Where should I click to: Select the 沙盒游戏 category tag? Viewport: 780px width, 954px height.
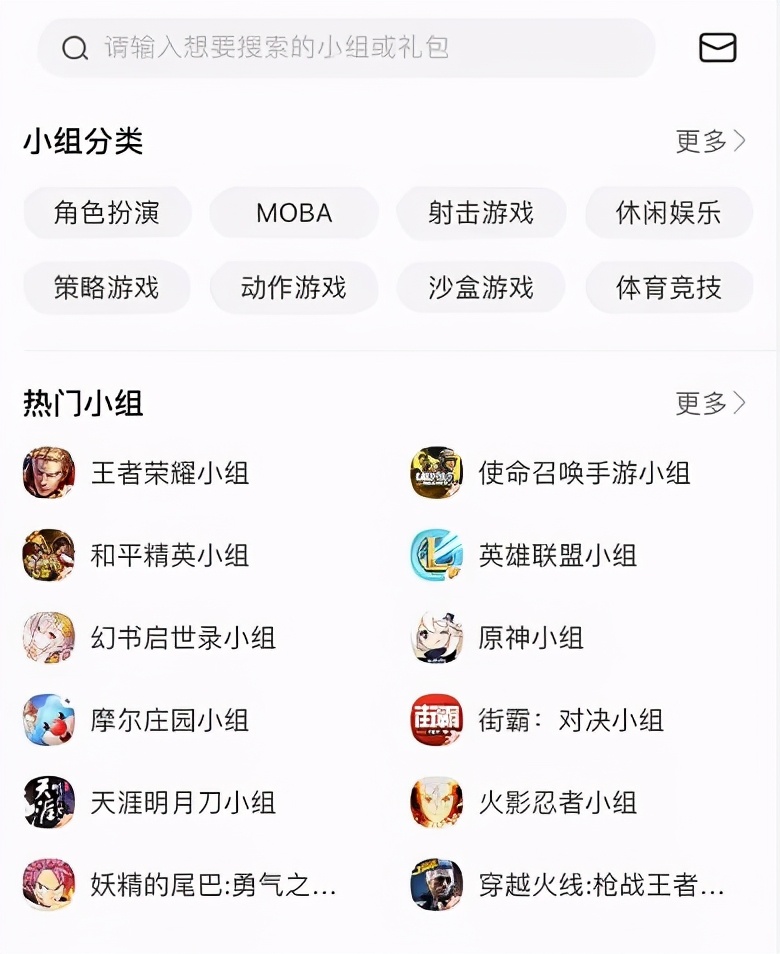(x=481, y=287)
